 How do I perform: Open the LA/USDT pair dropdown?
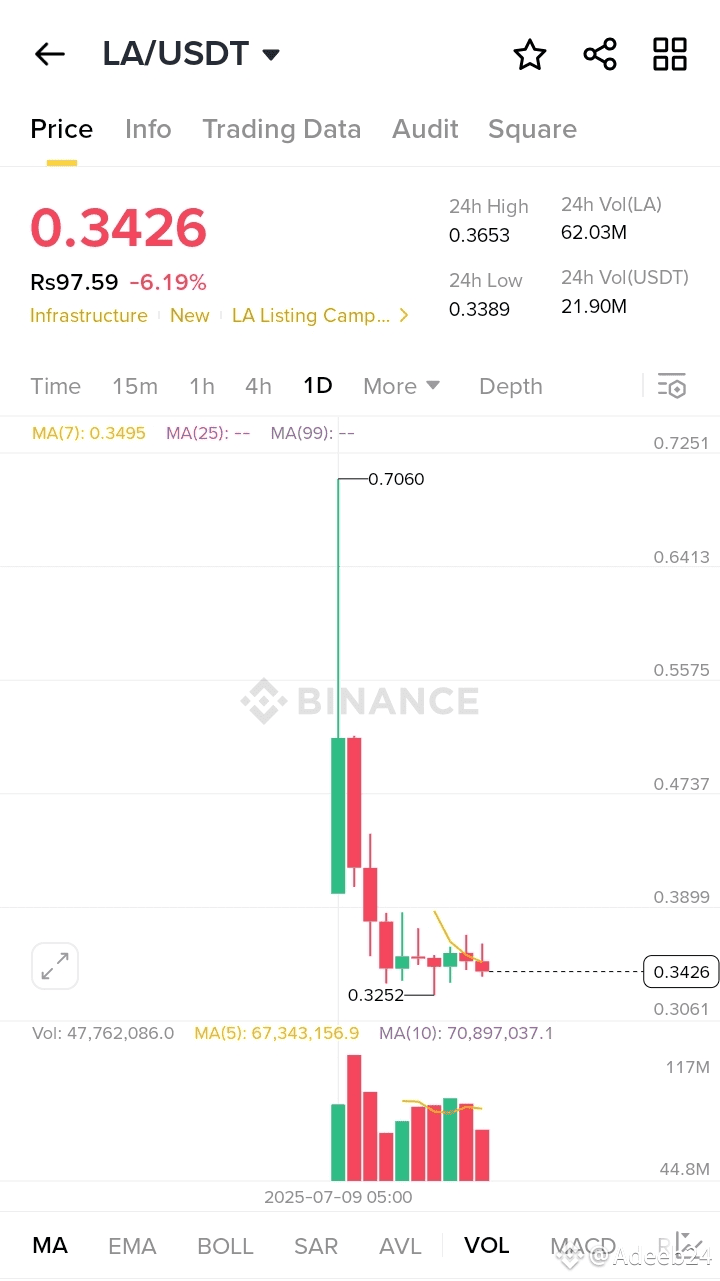tap(270, 54)
